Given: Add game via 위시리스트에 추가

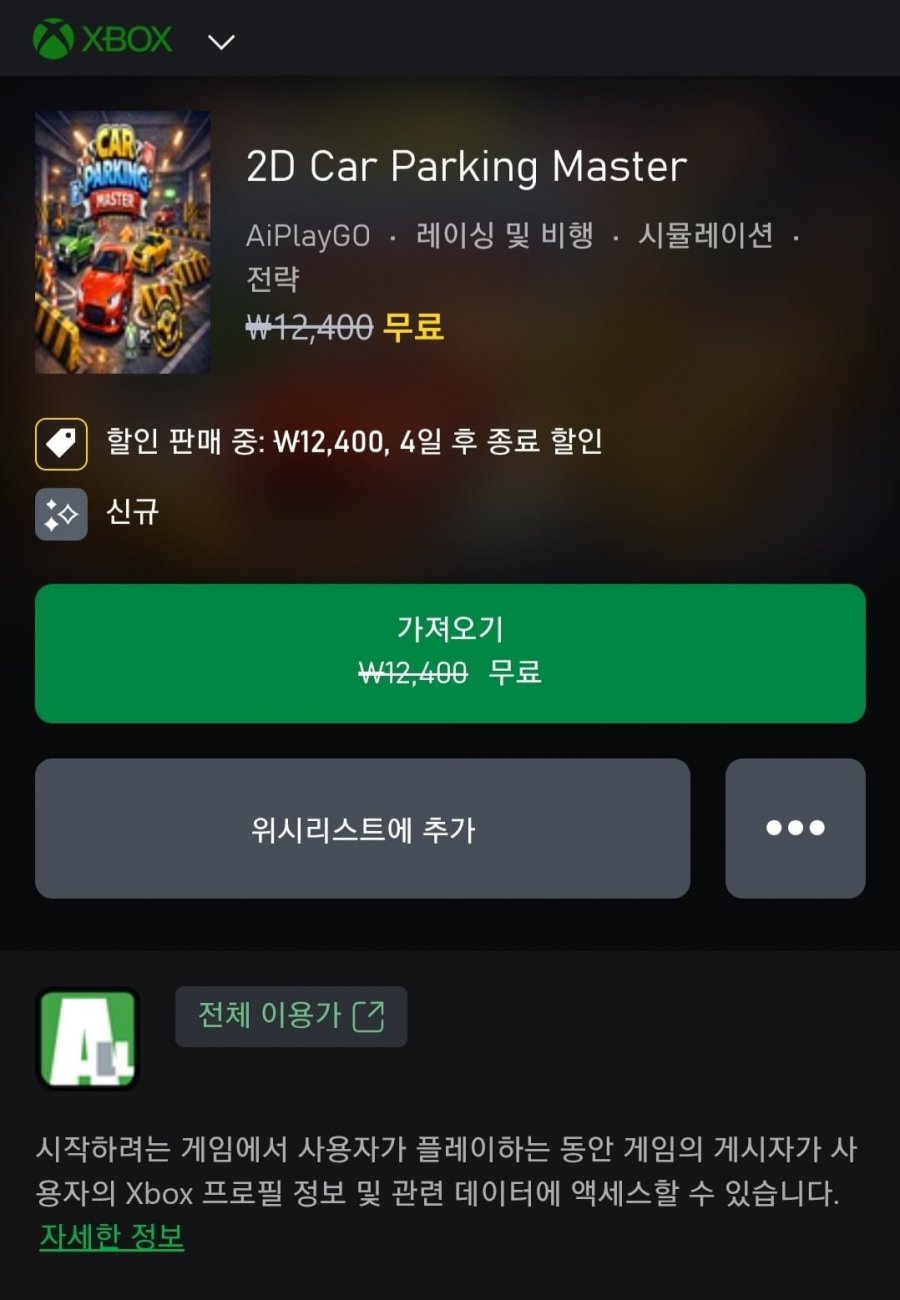Looking at the screenshot, I should (x=362, y=828).
